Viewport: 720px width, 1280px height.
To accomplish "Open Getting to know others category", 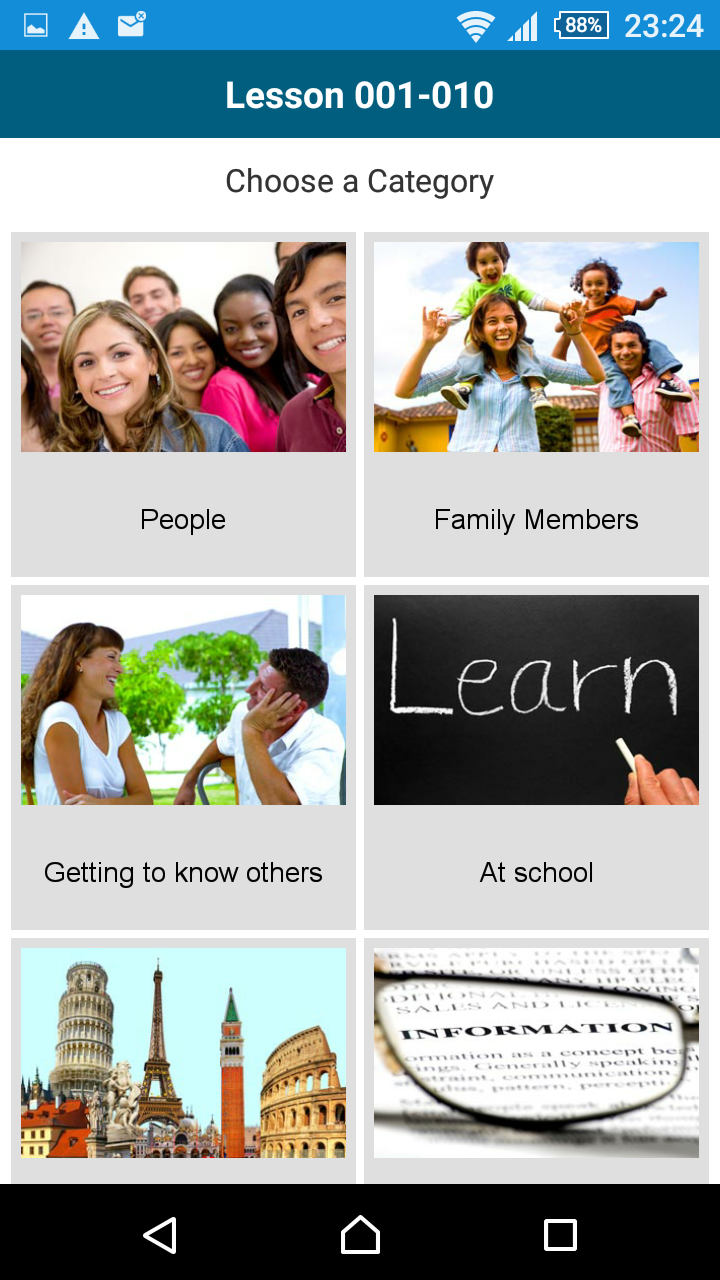I will (183, 757).
